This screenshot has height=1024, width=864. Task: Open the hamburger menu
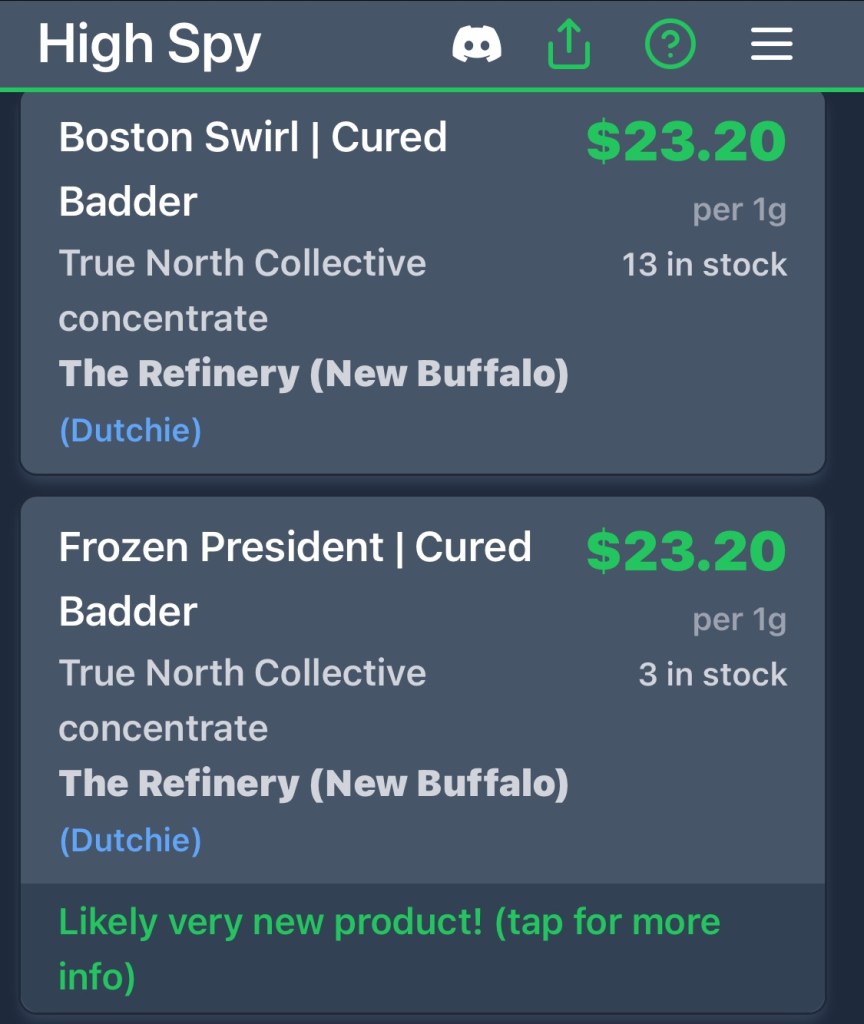coord(771,45)
